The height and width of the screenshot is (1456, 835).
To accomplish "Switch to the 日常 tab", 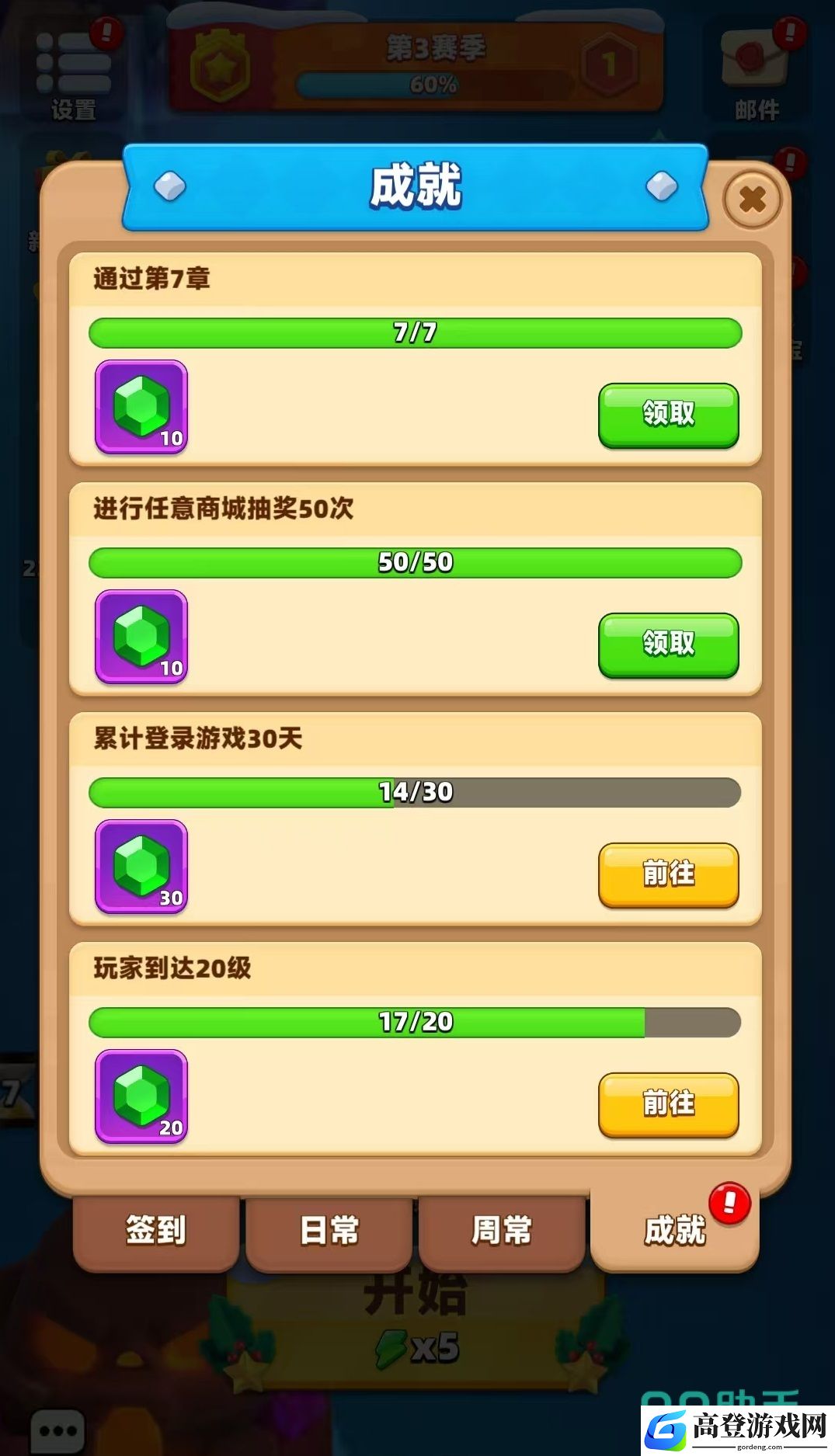I will coord(329,1231).
